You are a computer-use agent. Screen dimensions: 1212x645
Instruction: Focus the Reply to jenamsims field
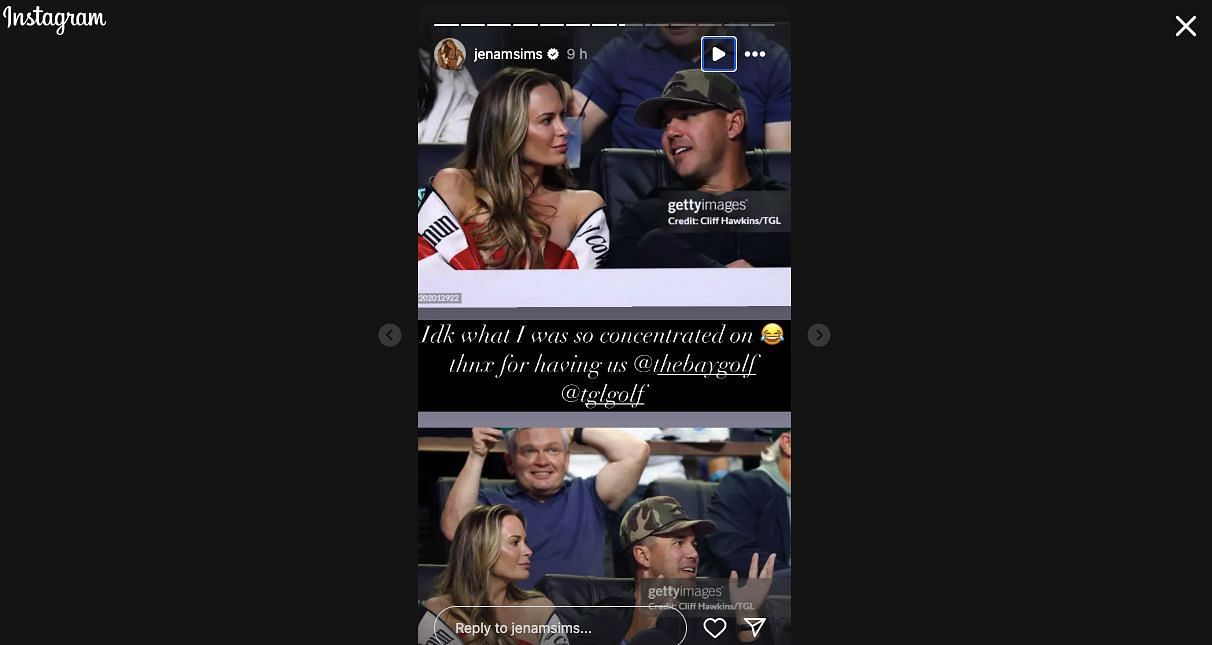[x=560, y=628]
